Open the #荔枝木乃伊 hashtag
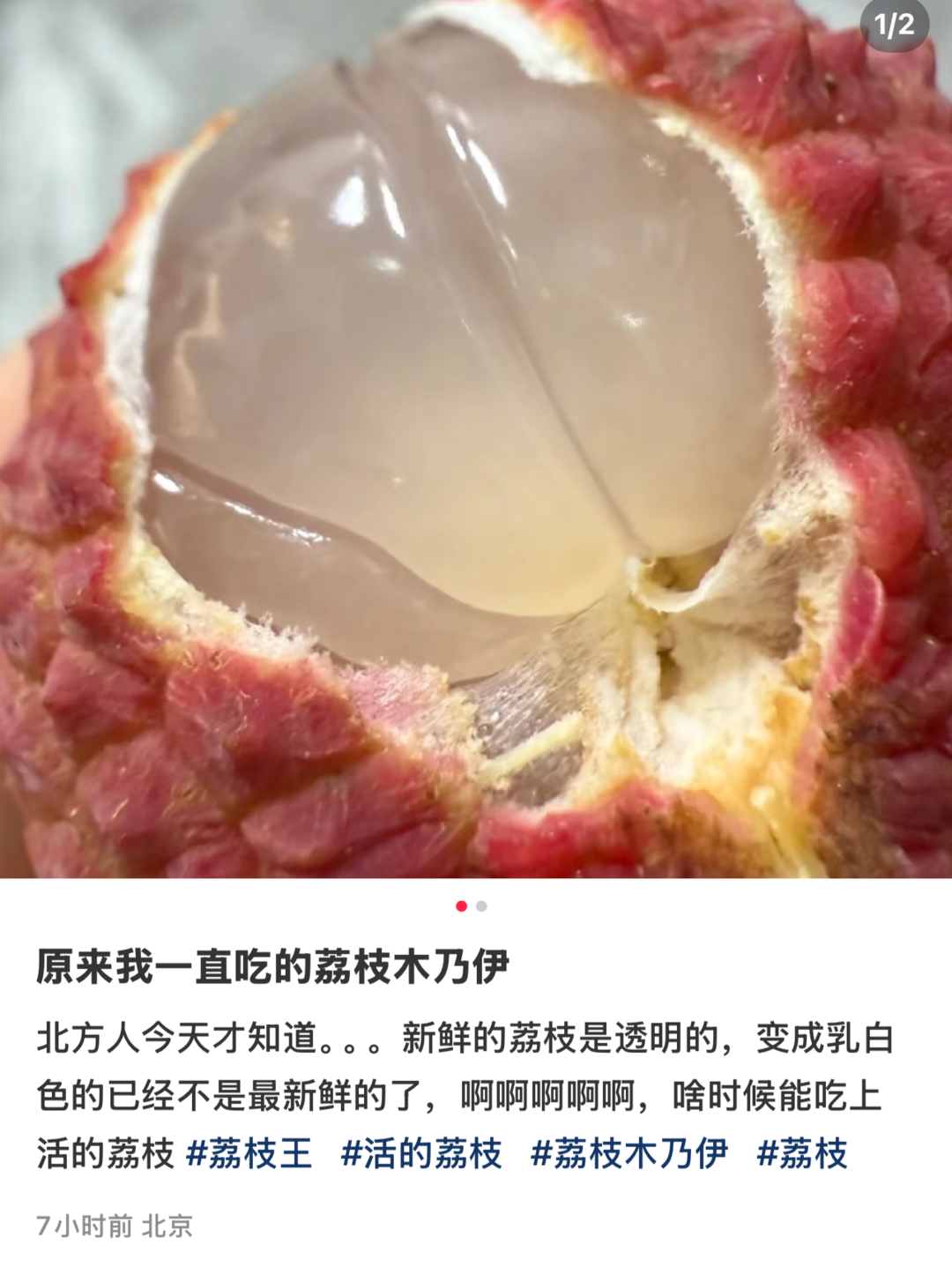Image resolution: width=952 pixels, height=1267 pixels. click(x=629, y=1153)
